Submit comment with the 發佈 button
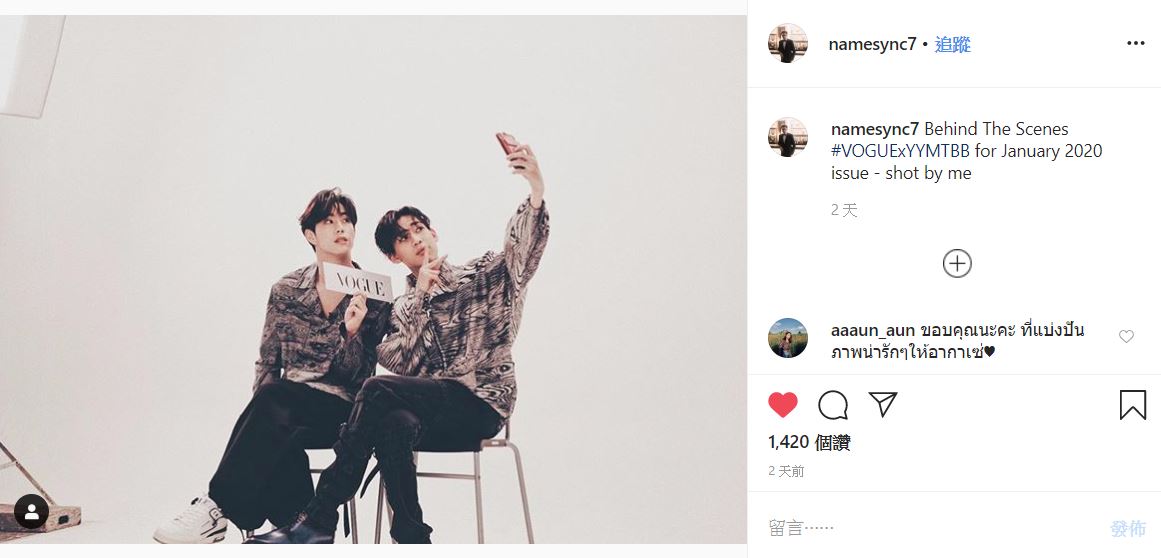Image resolution: width=1161 pixels, height=558 pixels. [1127, 529]
